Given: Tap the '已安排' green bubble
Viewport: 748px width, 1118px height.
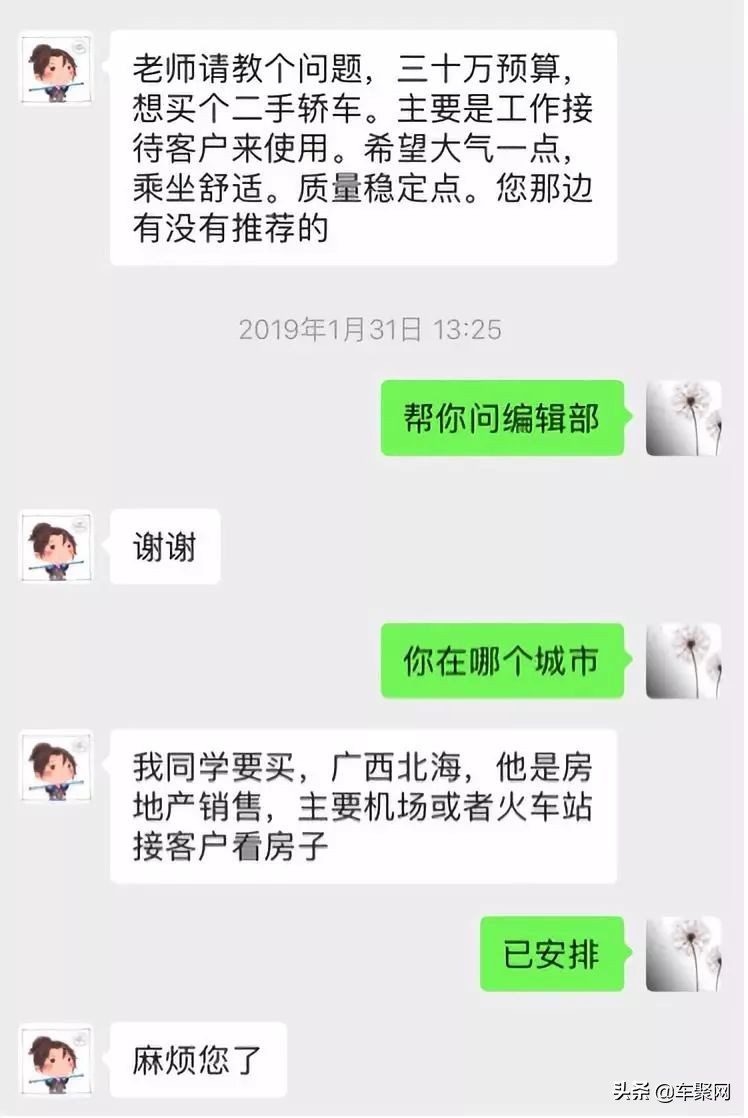Looking at the screenshot, I should click(x=551, y=952).
